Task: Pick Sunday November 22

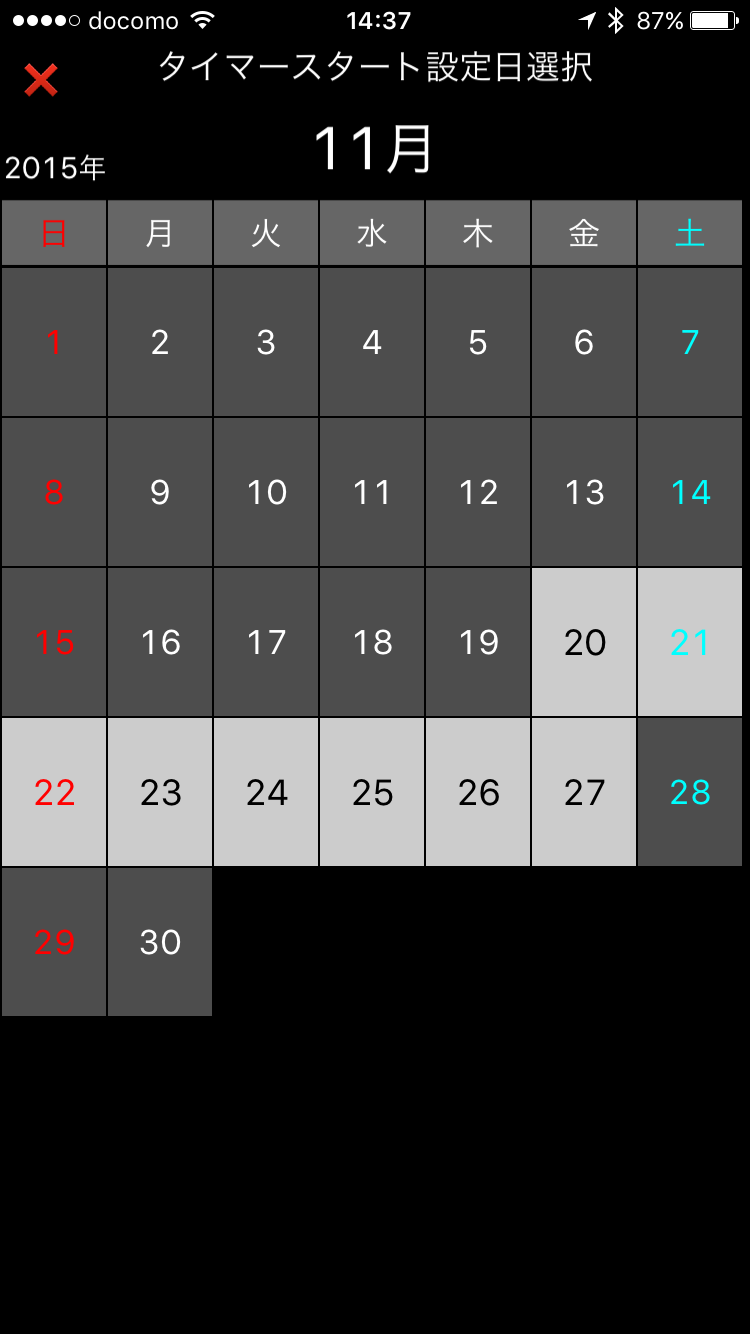Action: [x=54, y=792]
